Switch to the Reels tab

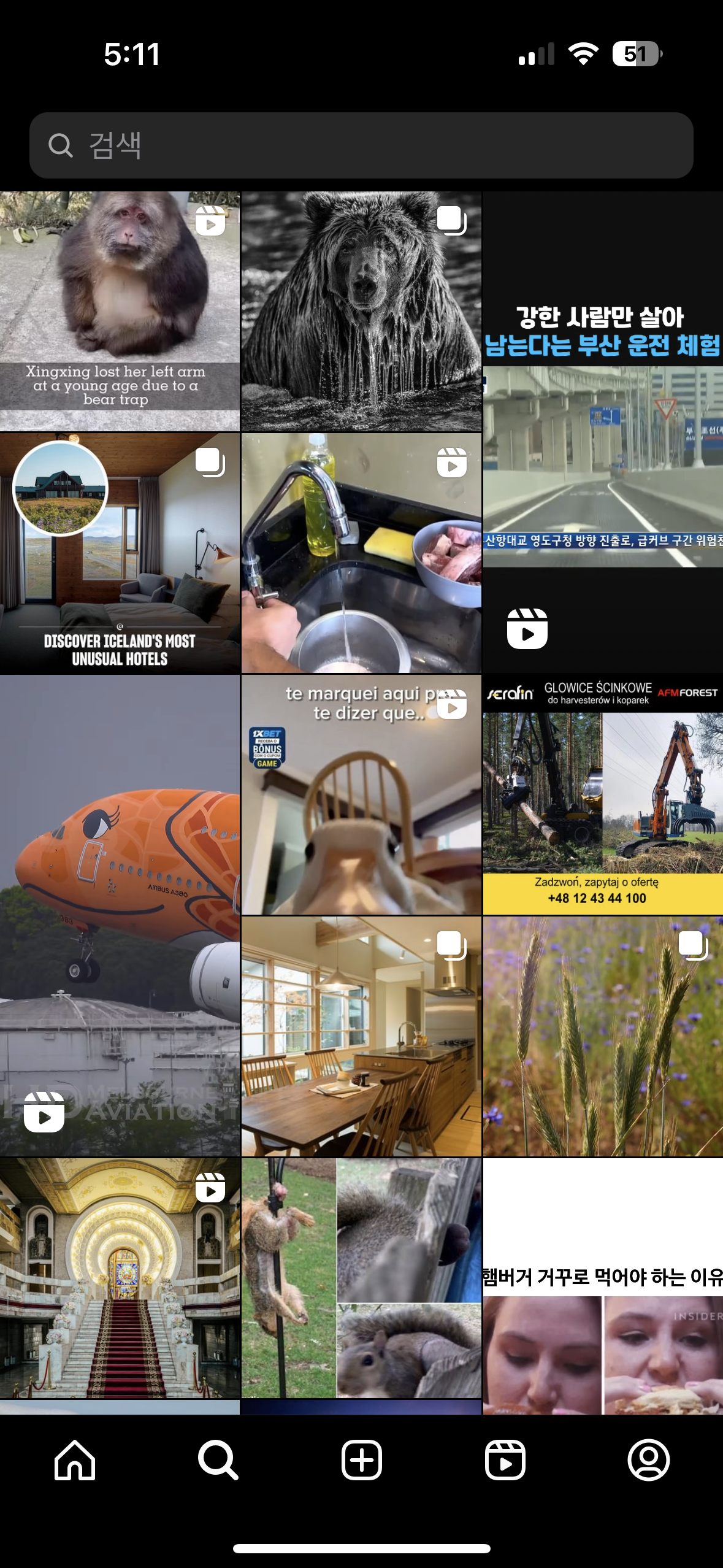coord(505,1460)
